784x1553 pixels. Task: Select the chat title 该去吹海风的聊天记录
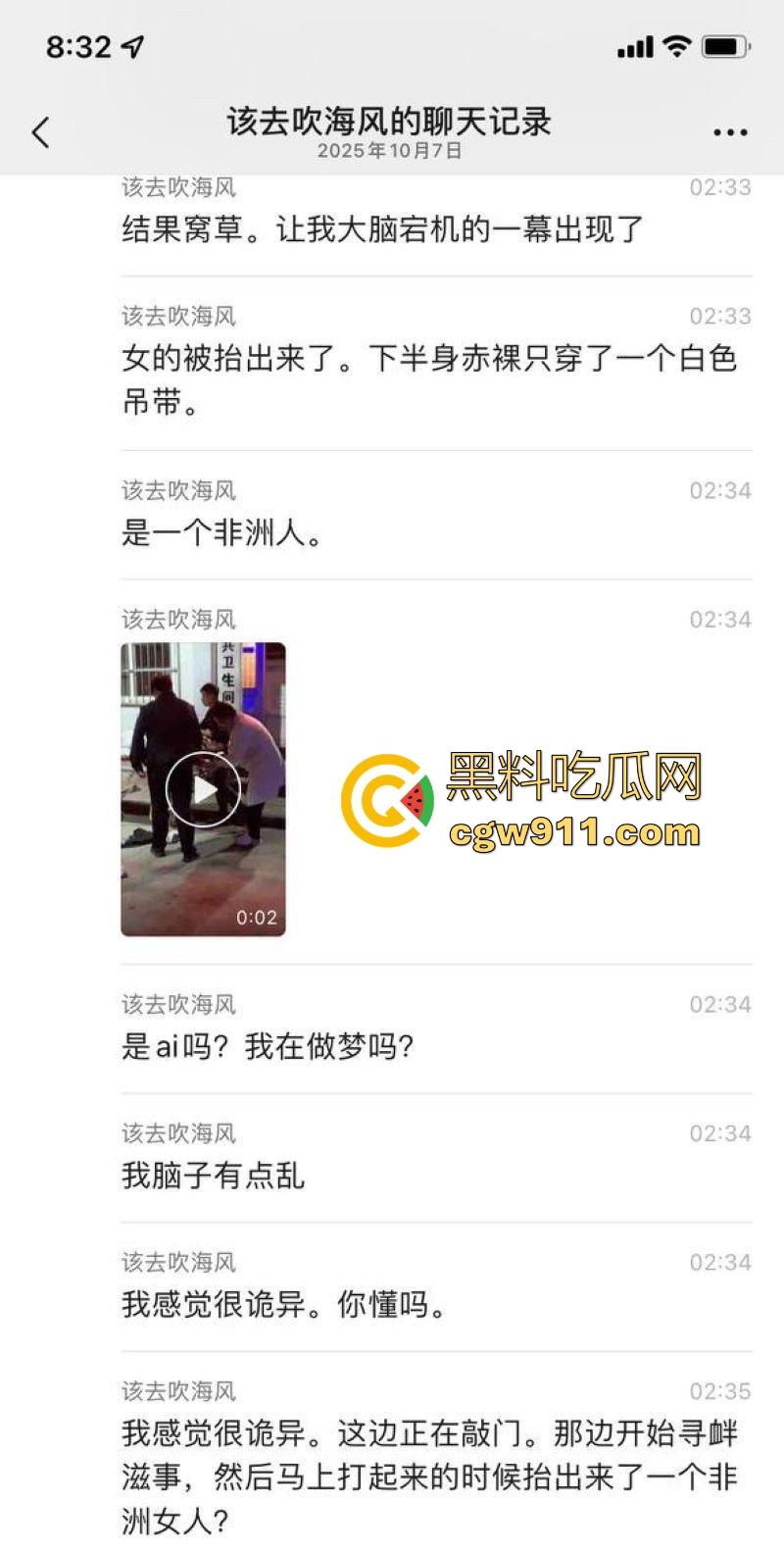pos(387,122)
